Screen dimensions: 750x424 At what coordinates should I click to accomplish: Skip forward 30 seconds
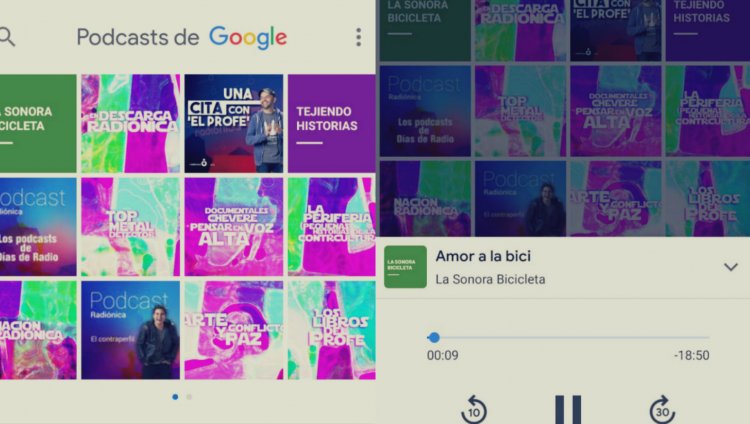(661, 409)
